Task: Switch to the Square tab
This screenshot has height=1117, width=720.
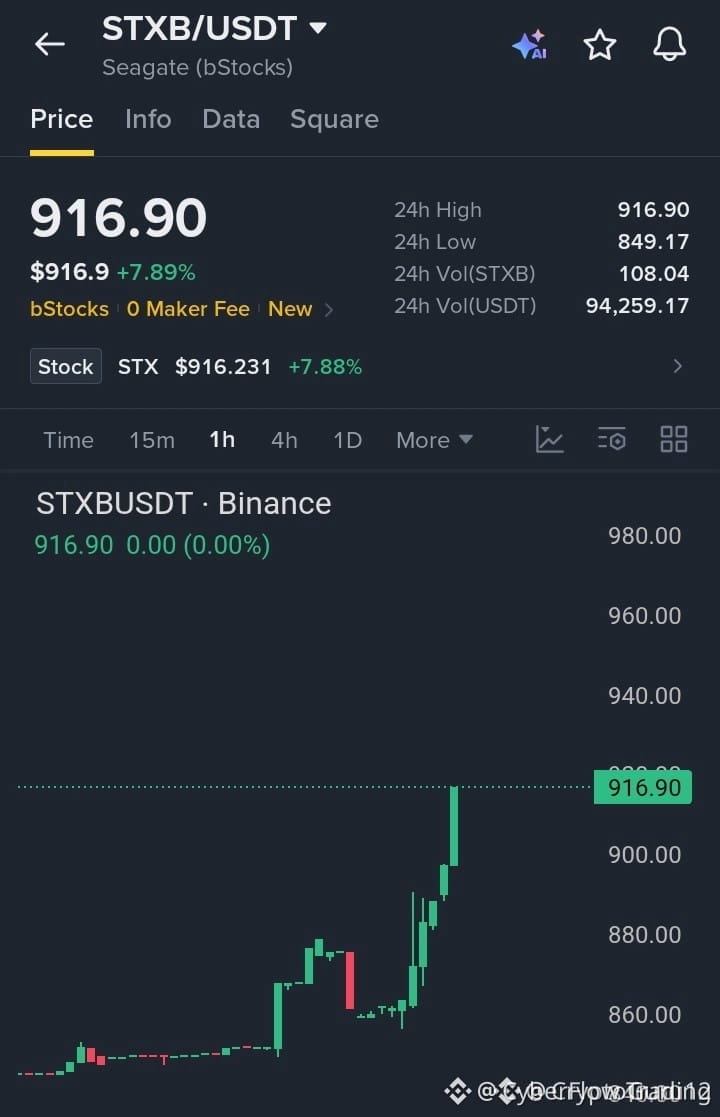Action: [x=334, y=119]
